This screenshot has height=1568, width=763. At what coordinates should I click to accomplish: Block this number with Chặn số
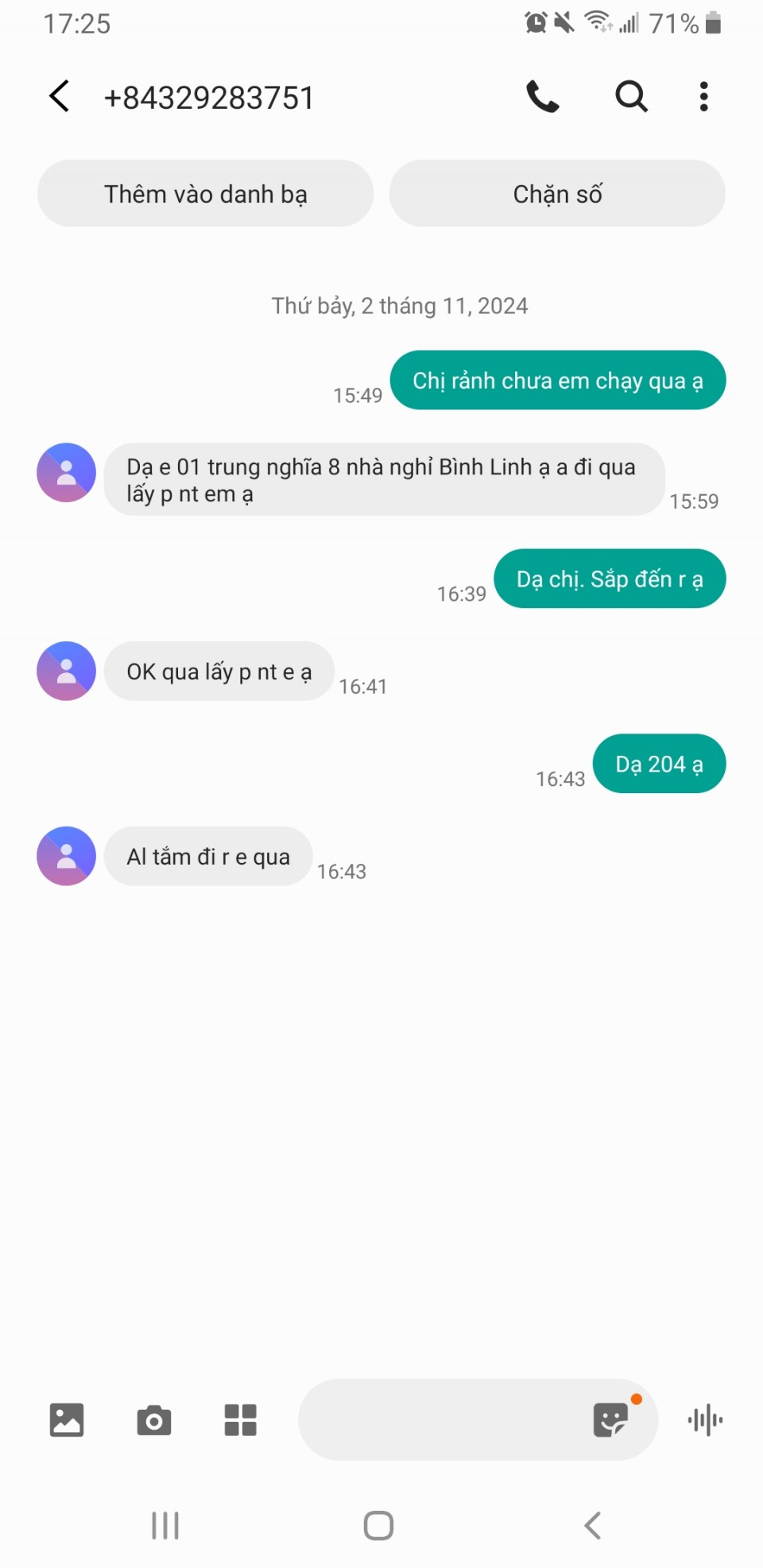point(557,194)
